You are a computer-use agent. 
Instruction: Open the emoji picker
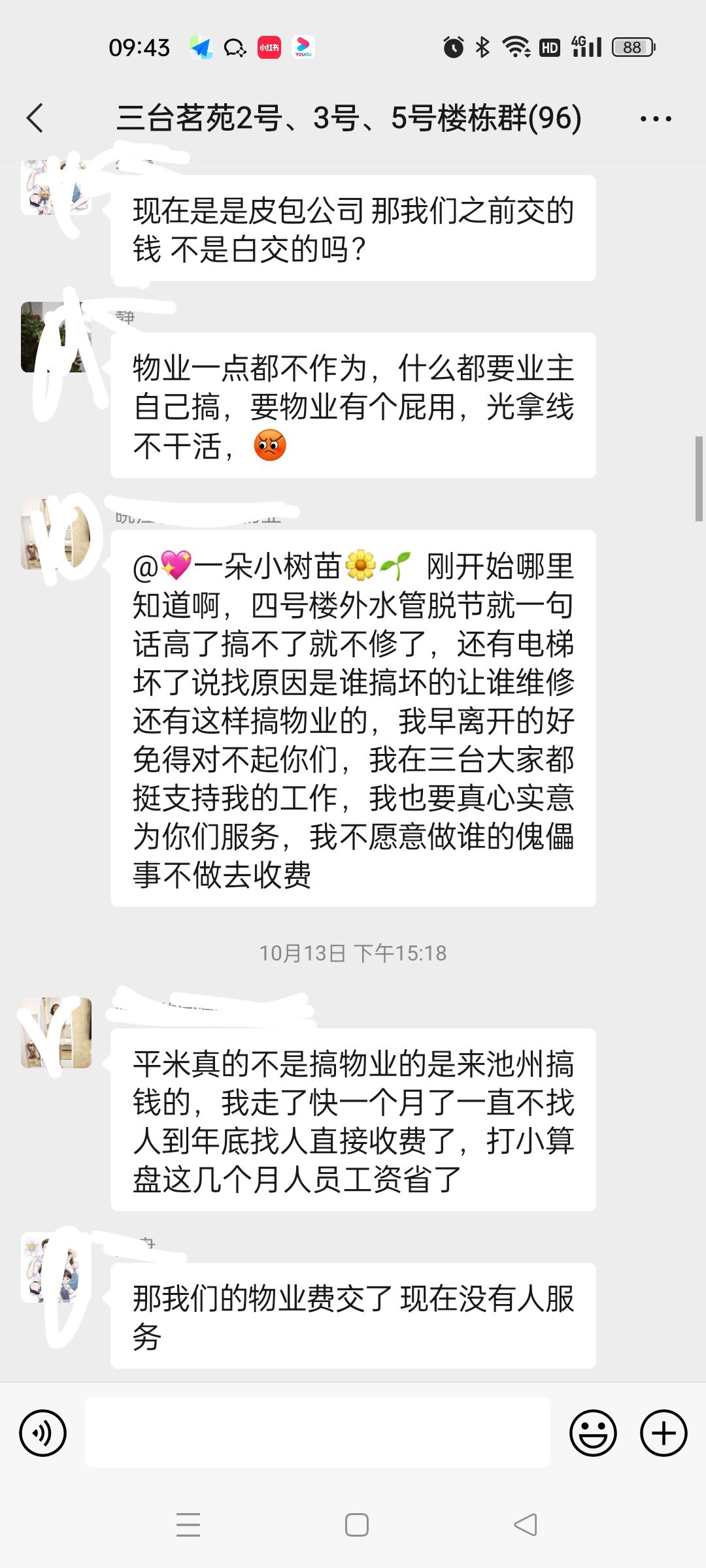tap(593, 1433)
